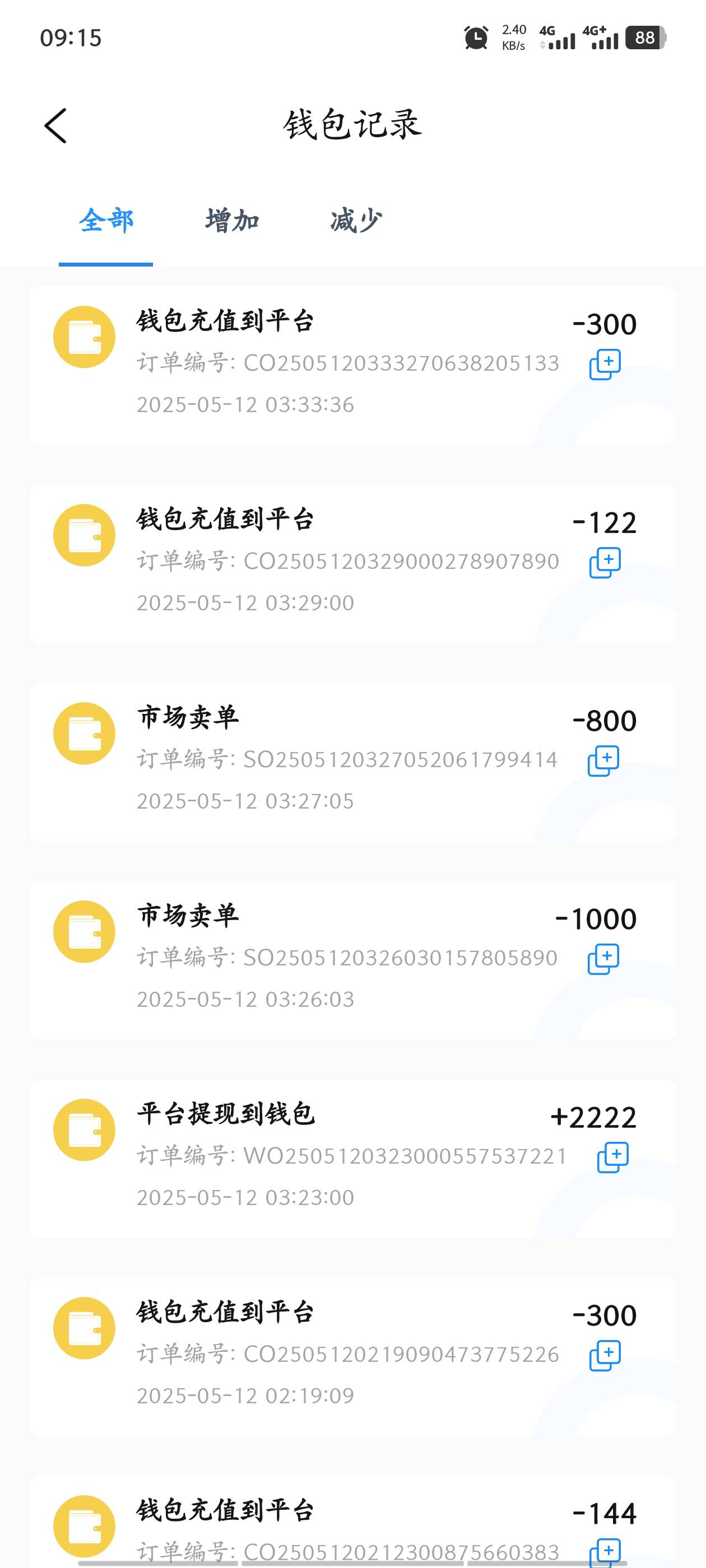The image size is (706, 1568).
Task: Copy the order number of the 02:19:09 record
Action: click(x=605, y=1356)
